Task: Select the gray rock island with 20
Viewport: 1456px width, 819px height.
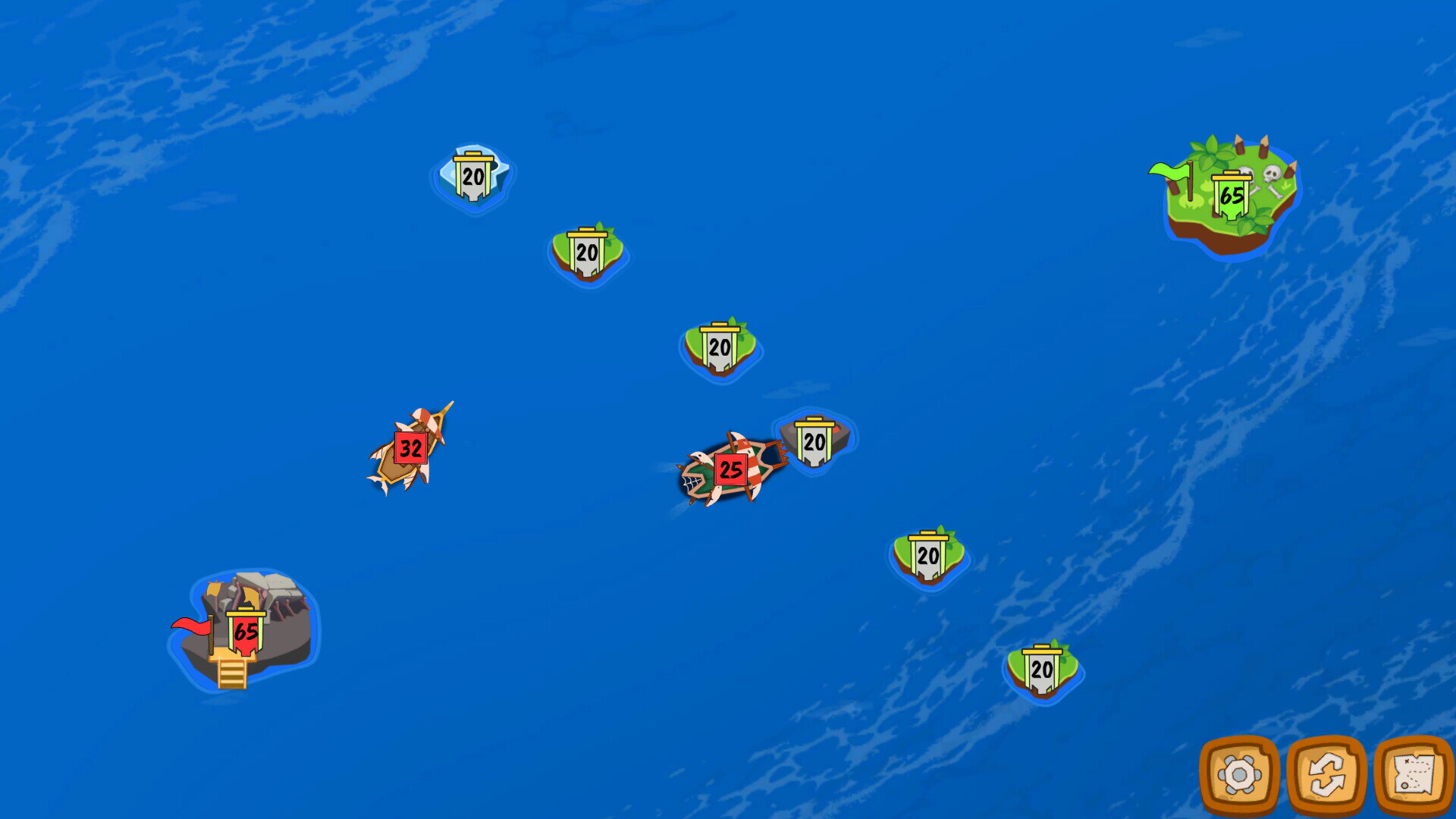Action: 814,441
